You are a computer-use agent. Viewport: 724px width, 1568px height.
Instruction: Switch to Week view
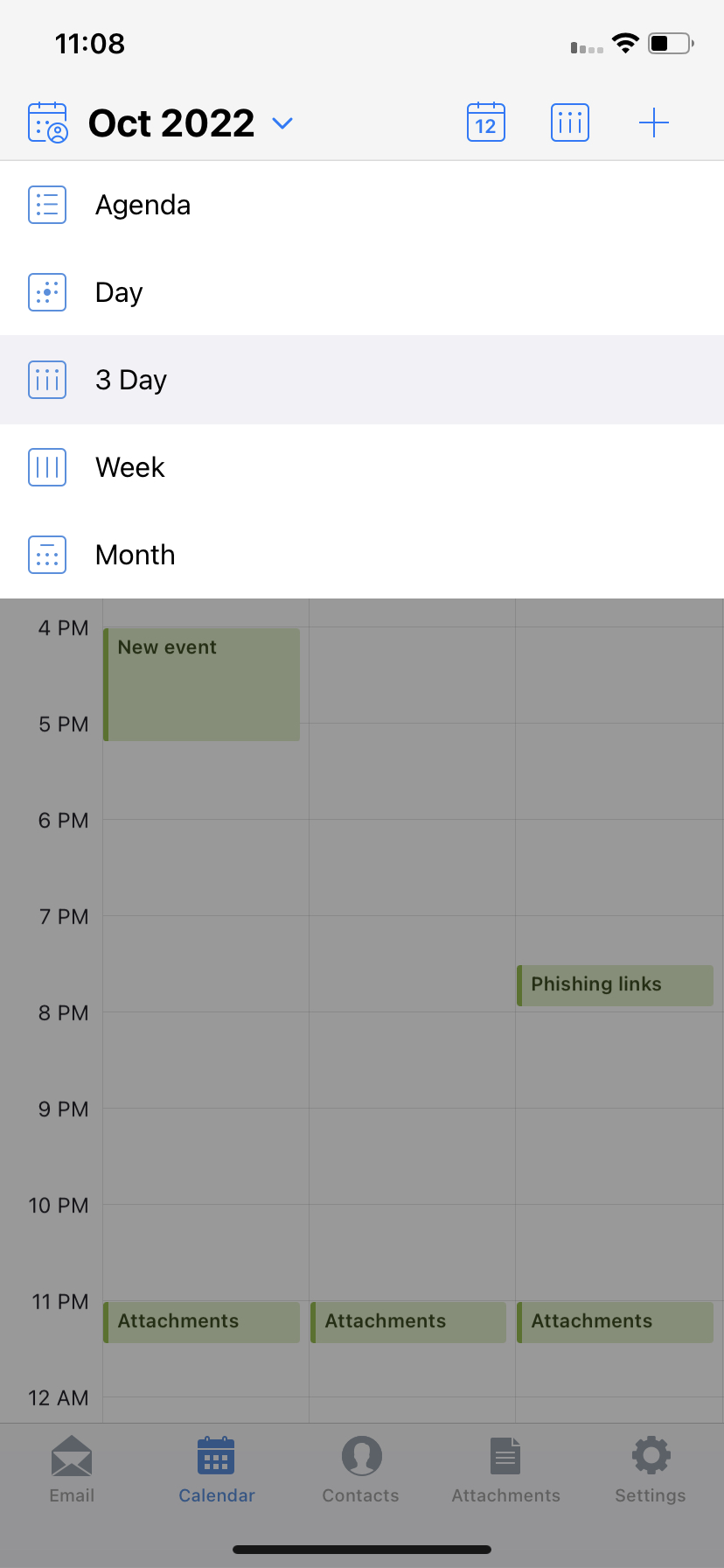[x=129, y=467]
